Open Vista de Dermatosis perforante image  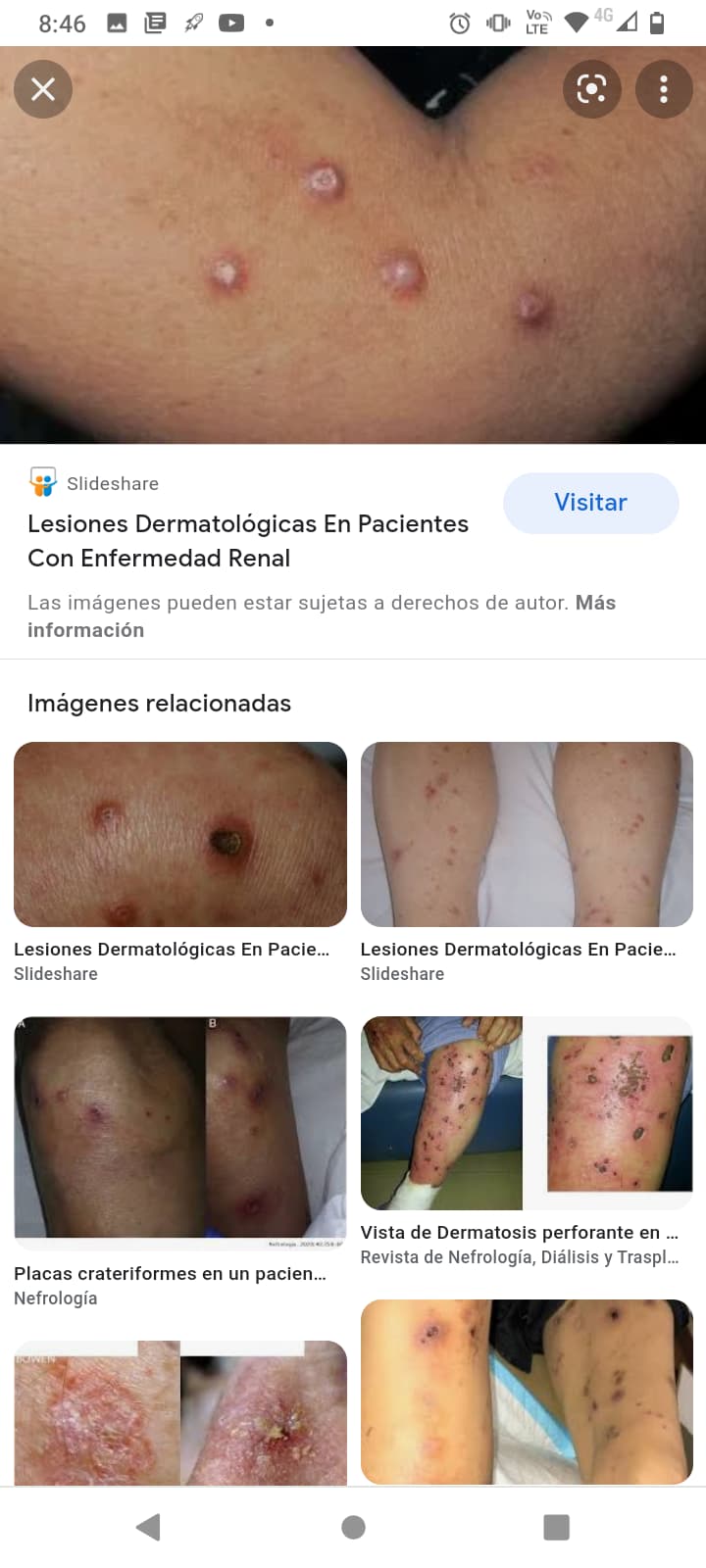(x=527, y=1113)
